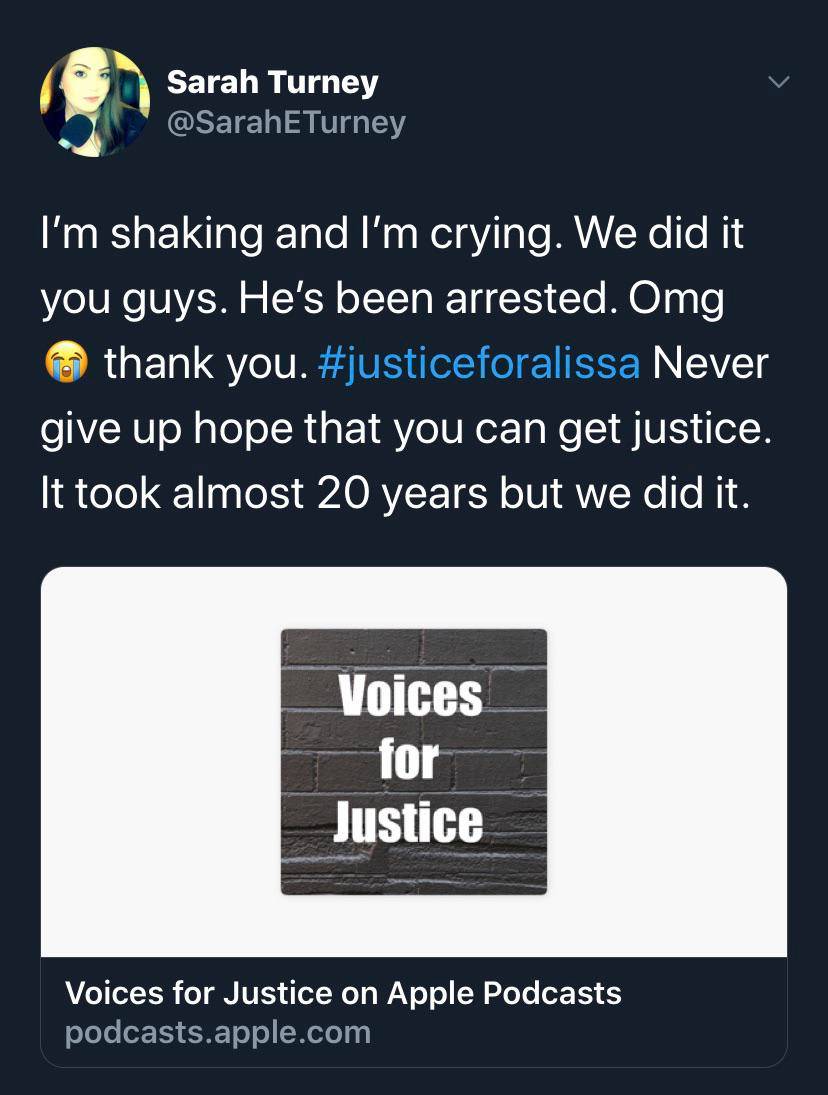Tap the first line of the tweet
828x1095 pixels.
click(x=390, y=233)
